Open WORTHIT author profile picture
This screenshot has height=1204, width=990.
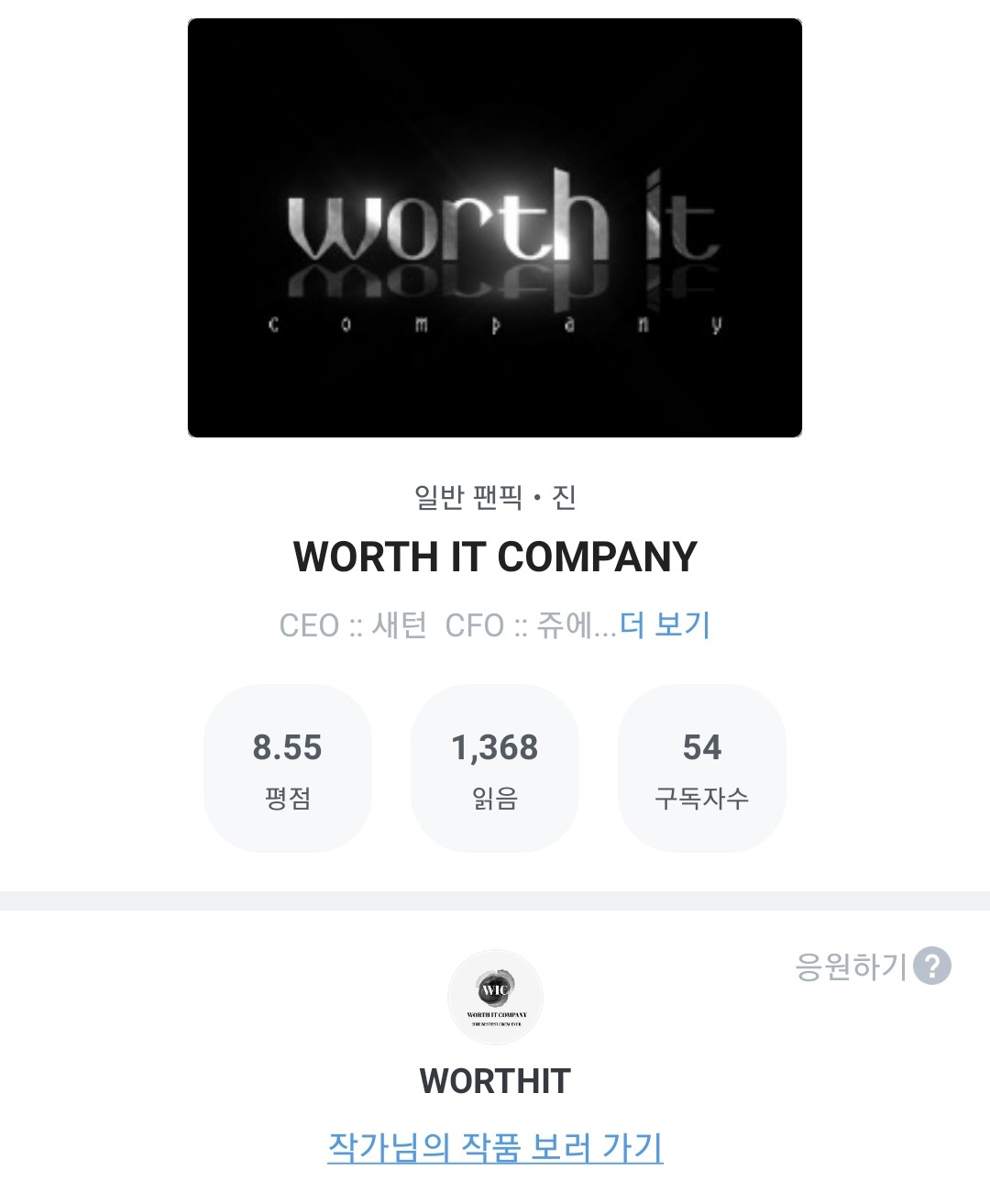point(495,997)
